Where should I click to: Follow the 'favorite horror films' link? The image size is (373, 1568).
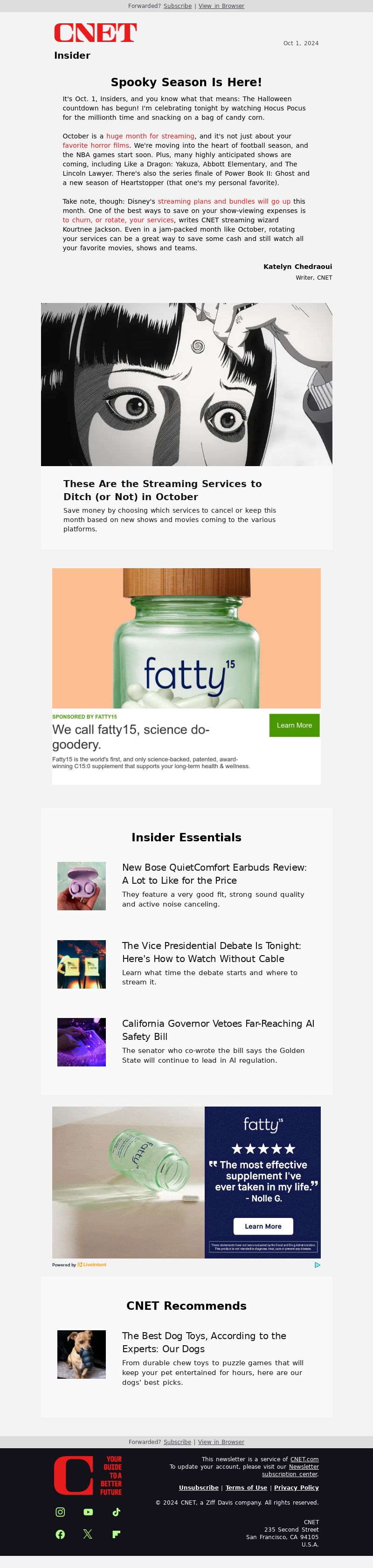coord(96,145)
